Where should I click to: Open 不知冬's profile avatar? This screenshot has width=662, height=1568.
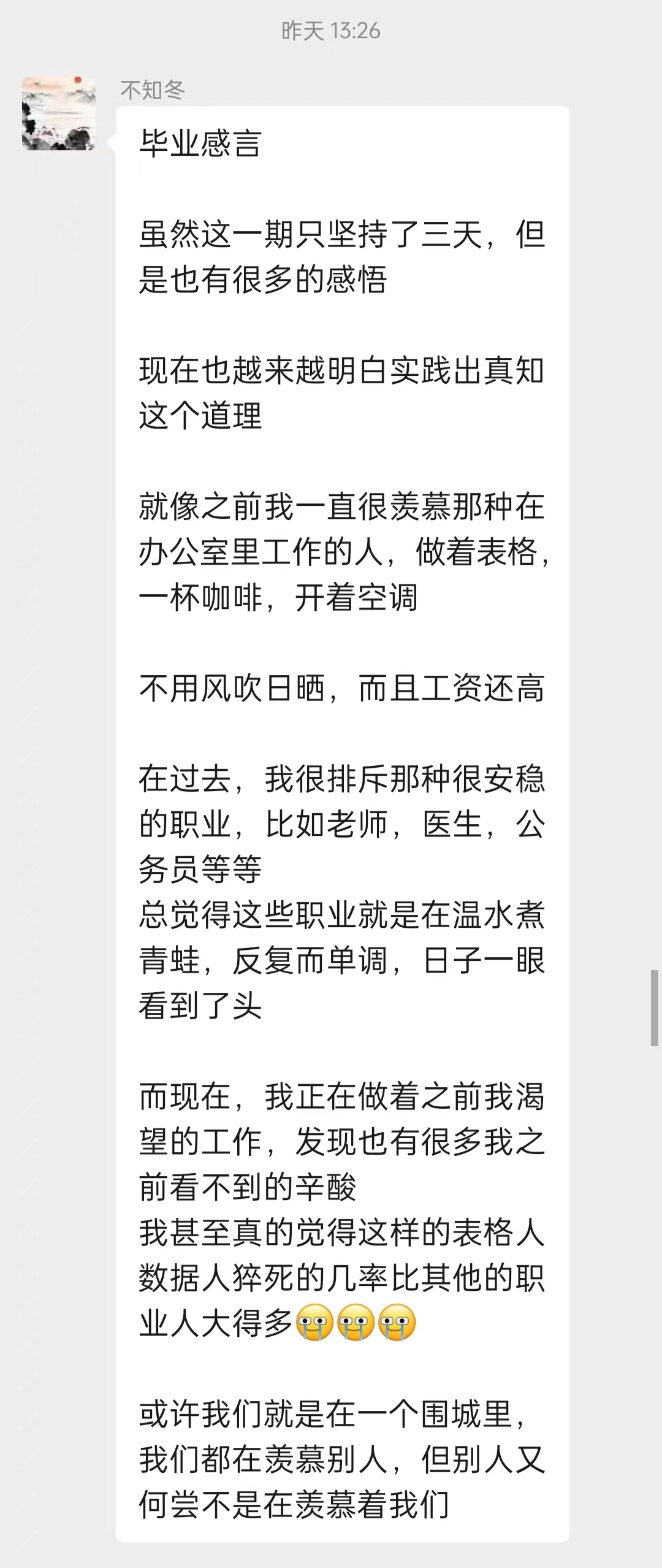(59, 113)
